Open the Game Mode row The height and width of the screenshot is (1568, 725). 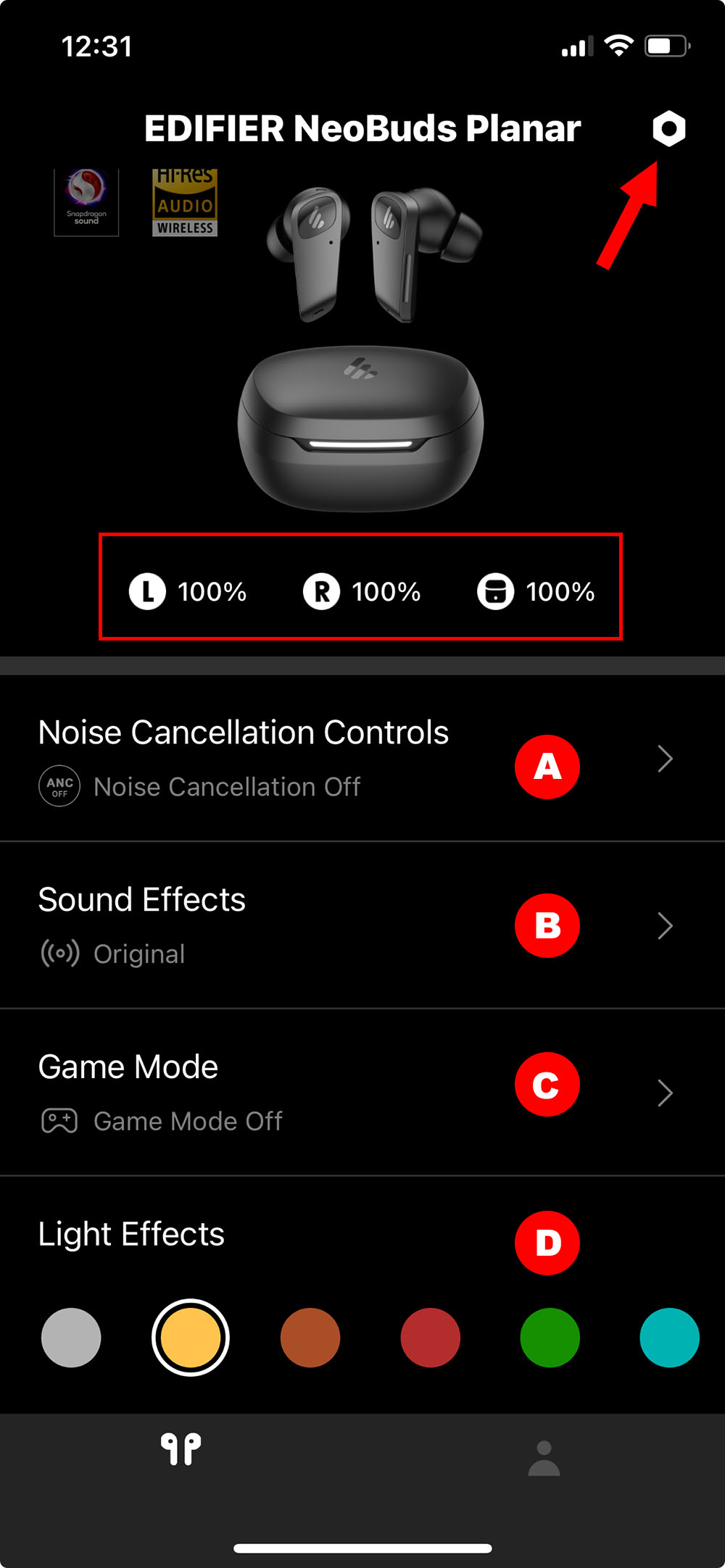290,1093
